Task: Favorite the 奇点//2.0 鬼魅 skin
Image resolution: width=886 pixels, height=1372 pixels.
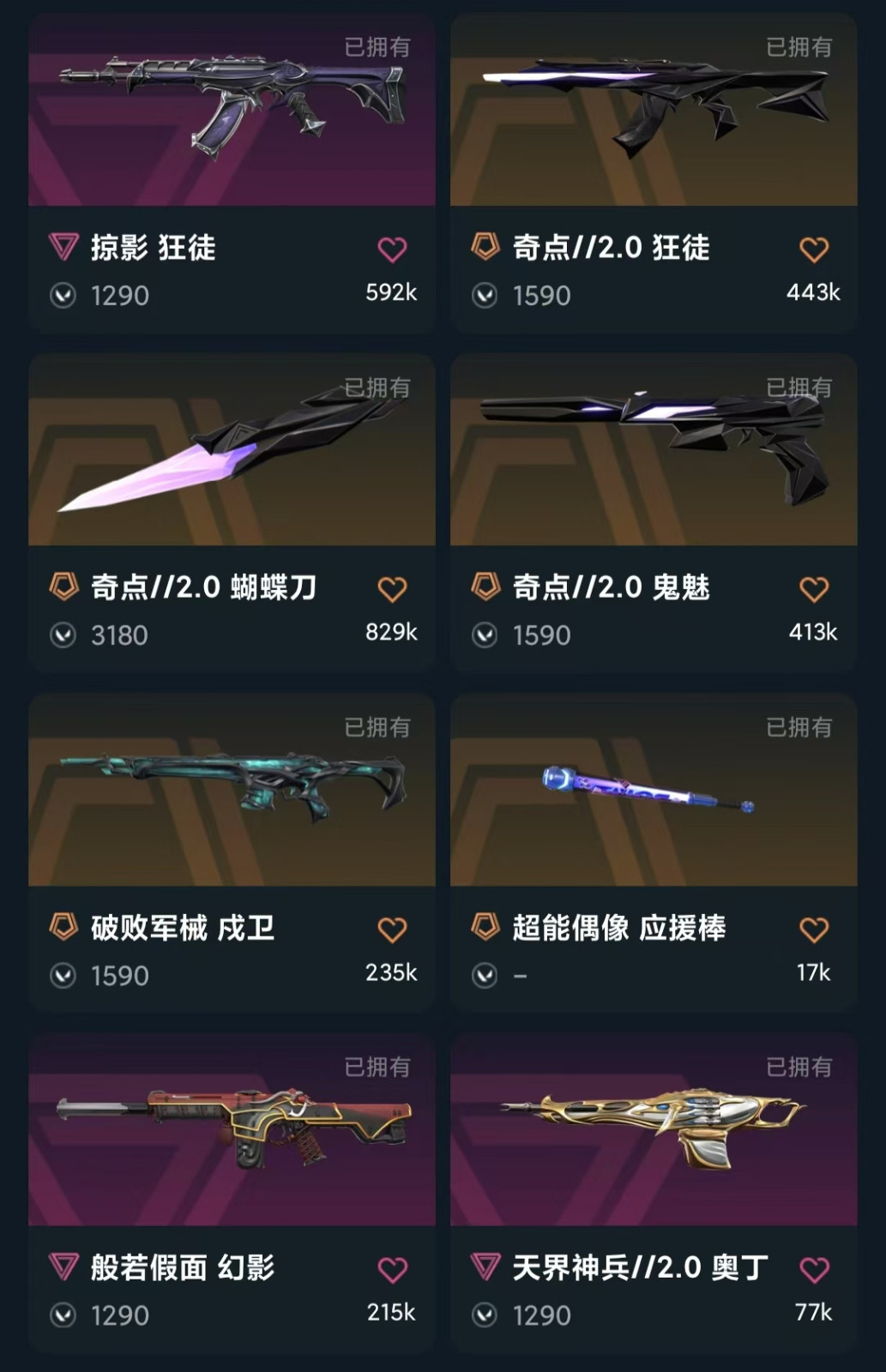Action: tap(813, 589)
